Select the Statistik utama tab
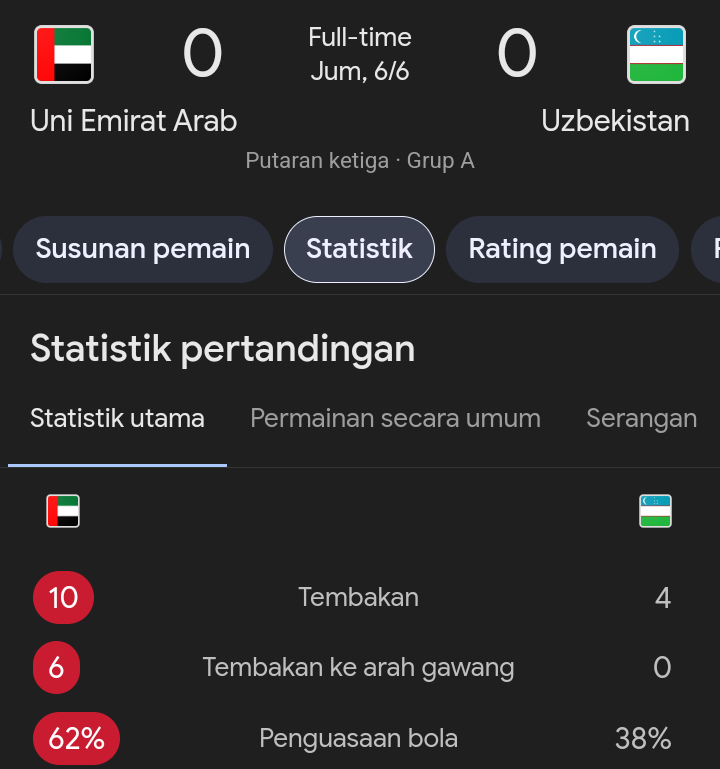 117,418
